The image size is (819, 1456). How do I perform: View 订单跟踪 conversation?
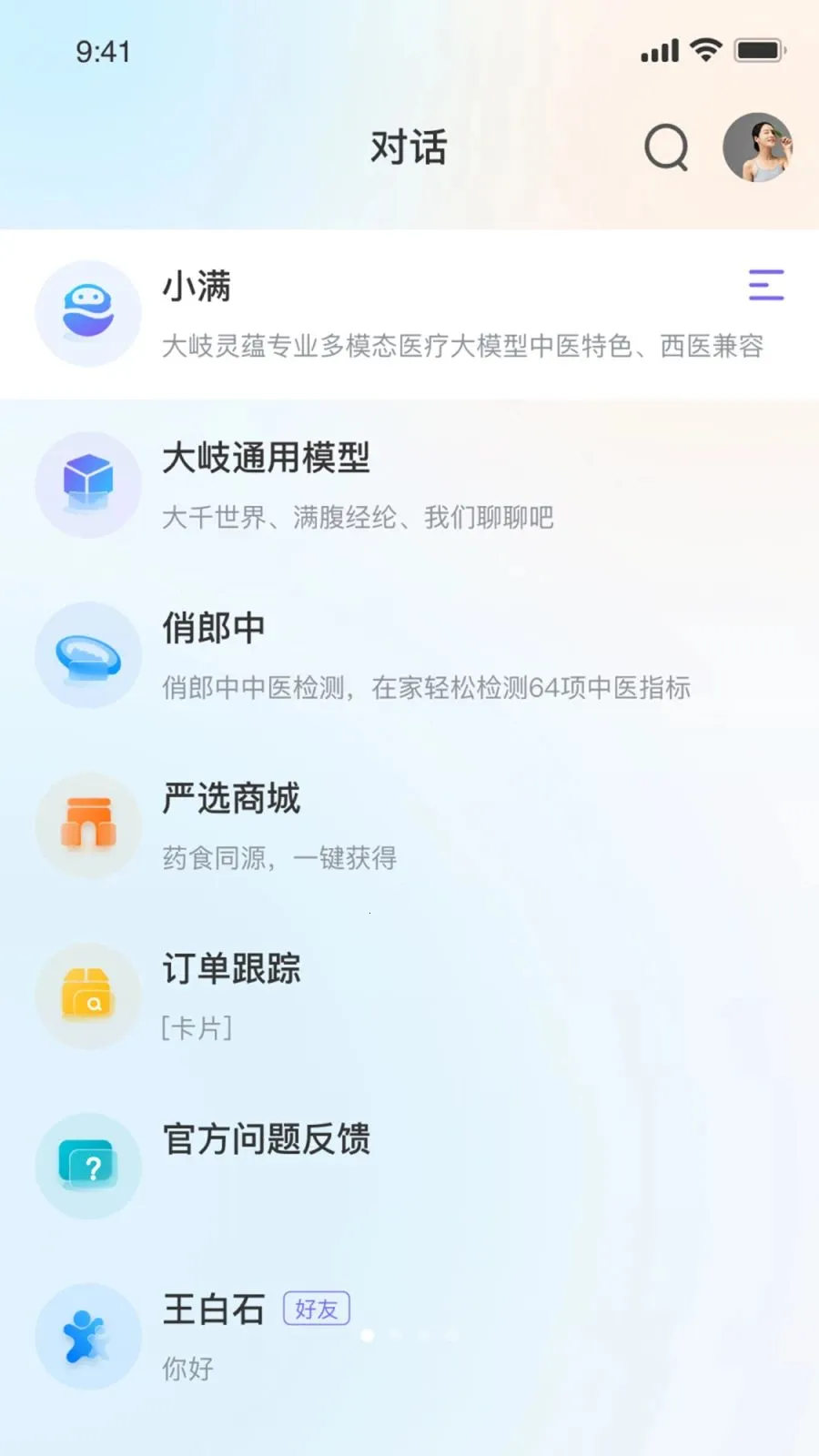tap(409, 996)
